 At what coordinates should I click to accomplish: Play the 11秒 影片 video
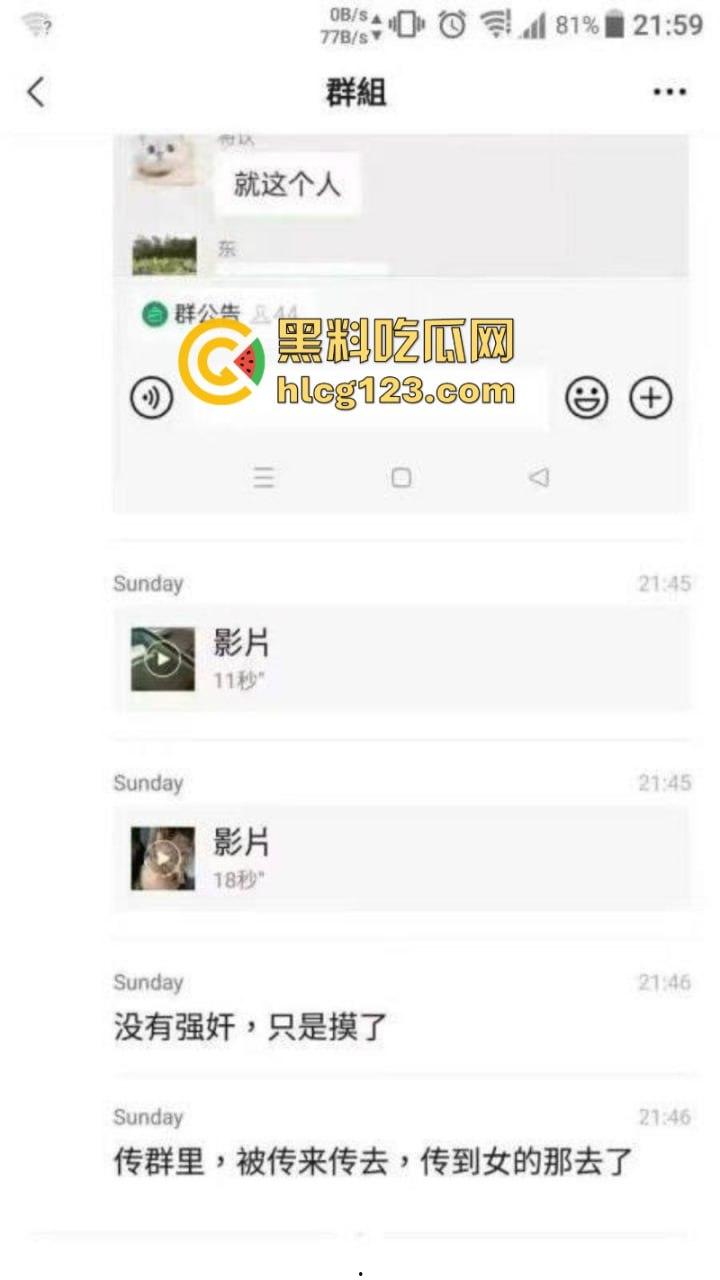coord(163,659)
